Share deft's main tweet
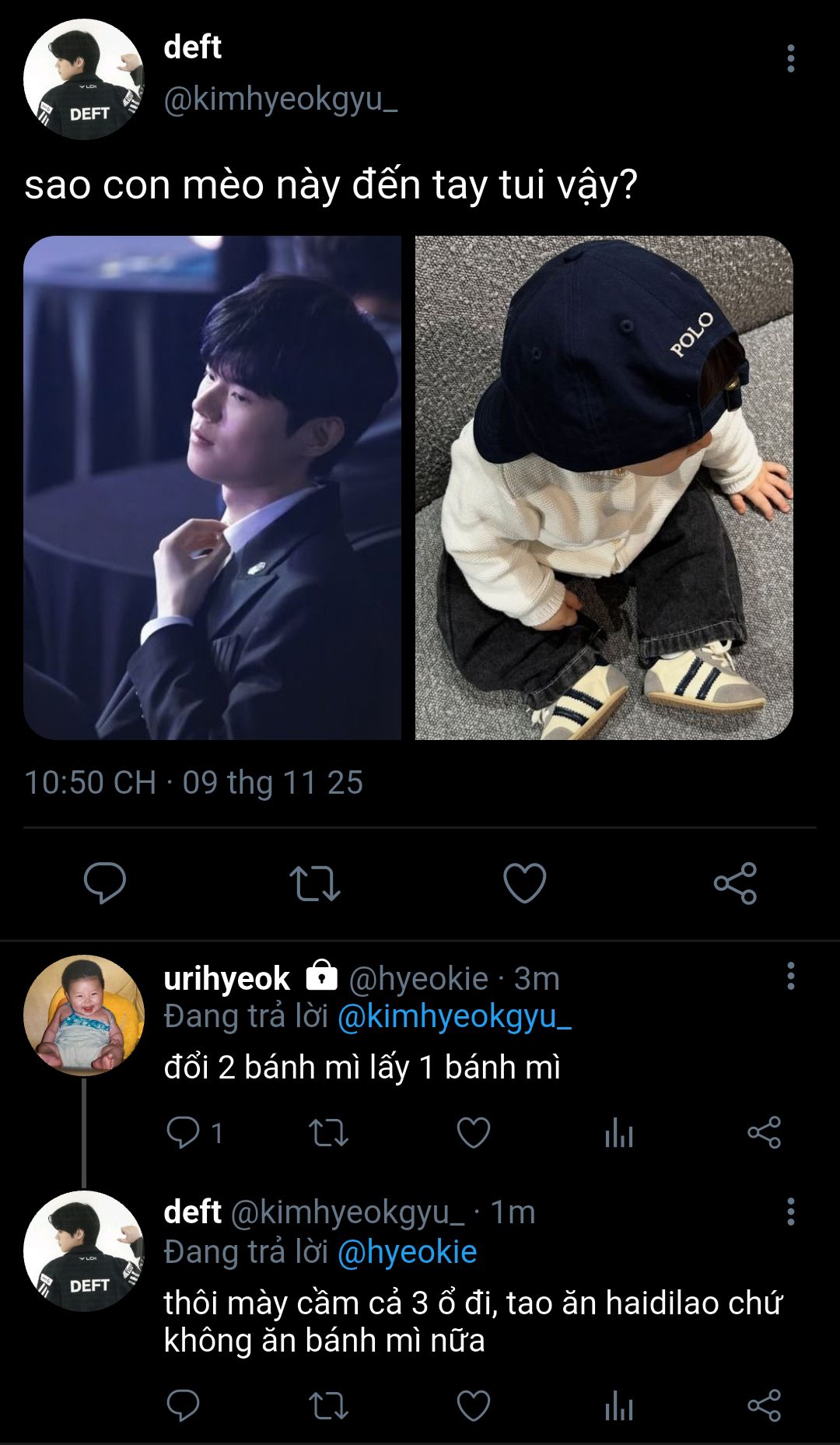This screenshot has height=1445, width=840. [x=735, y=883]
